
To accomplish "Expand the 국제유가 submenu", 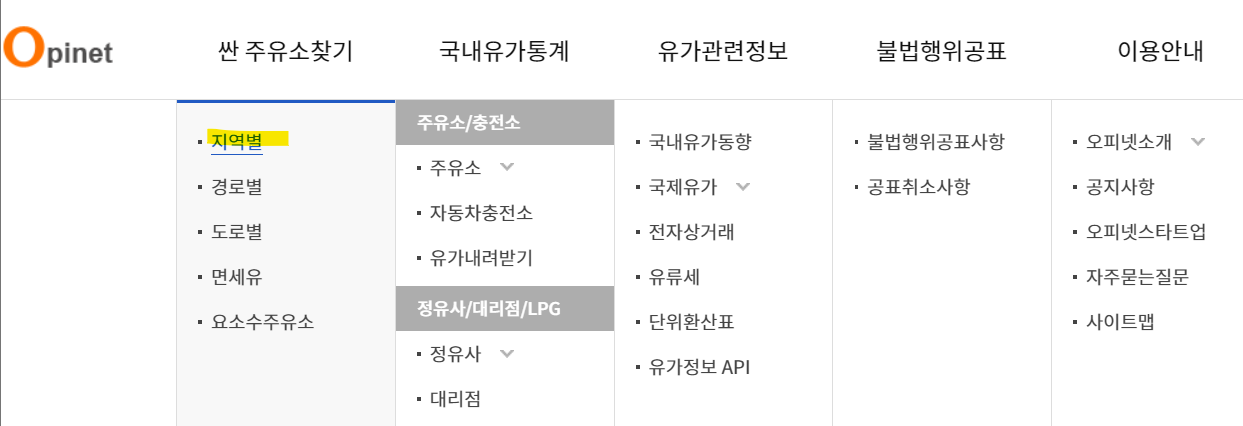I will pyautogui.click(x=743, y=187).
